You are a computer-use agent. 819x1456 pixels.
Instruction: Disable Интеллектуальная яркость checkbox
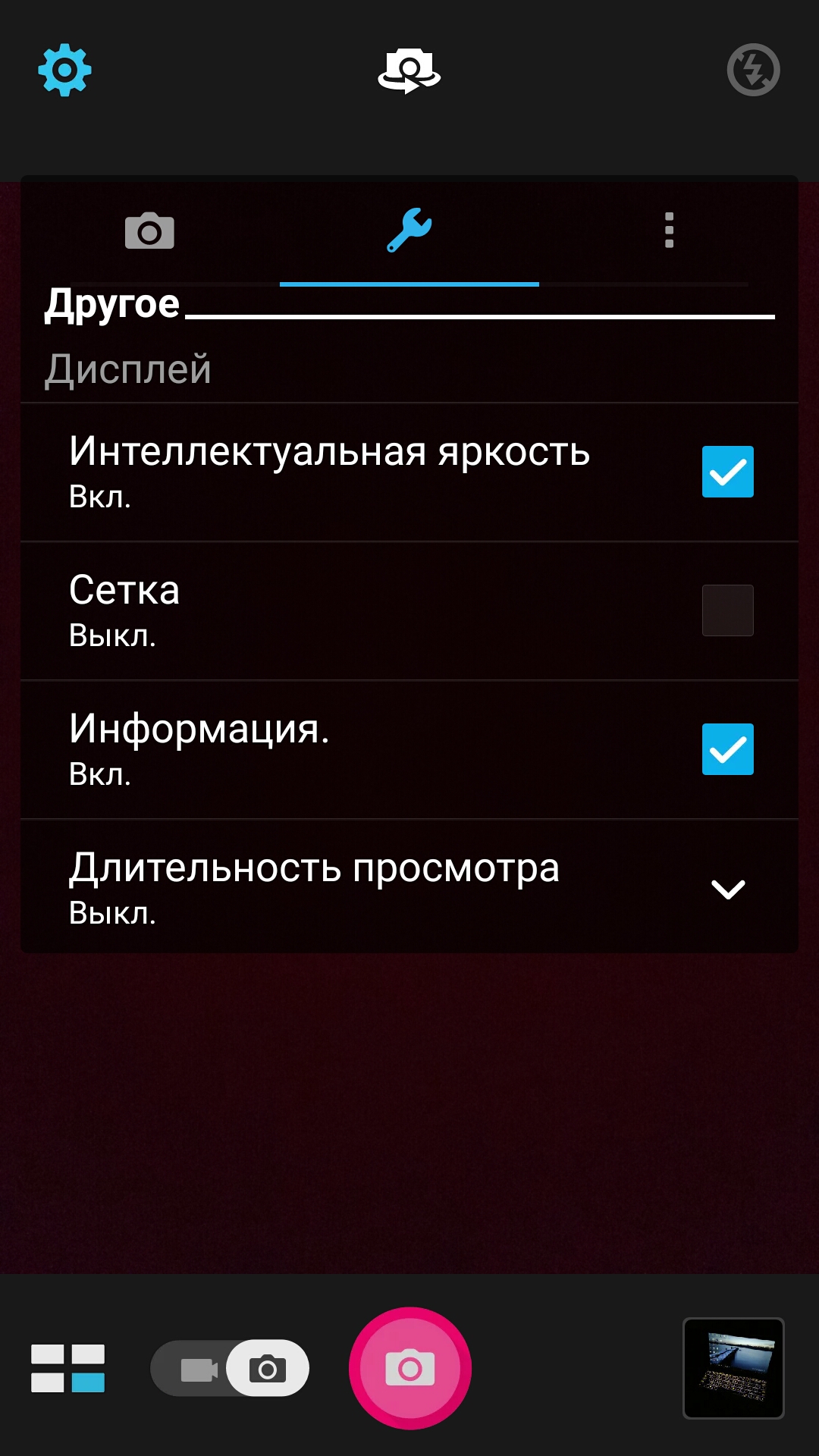pyautogui.click(x=728, y=472)
